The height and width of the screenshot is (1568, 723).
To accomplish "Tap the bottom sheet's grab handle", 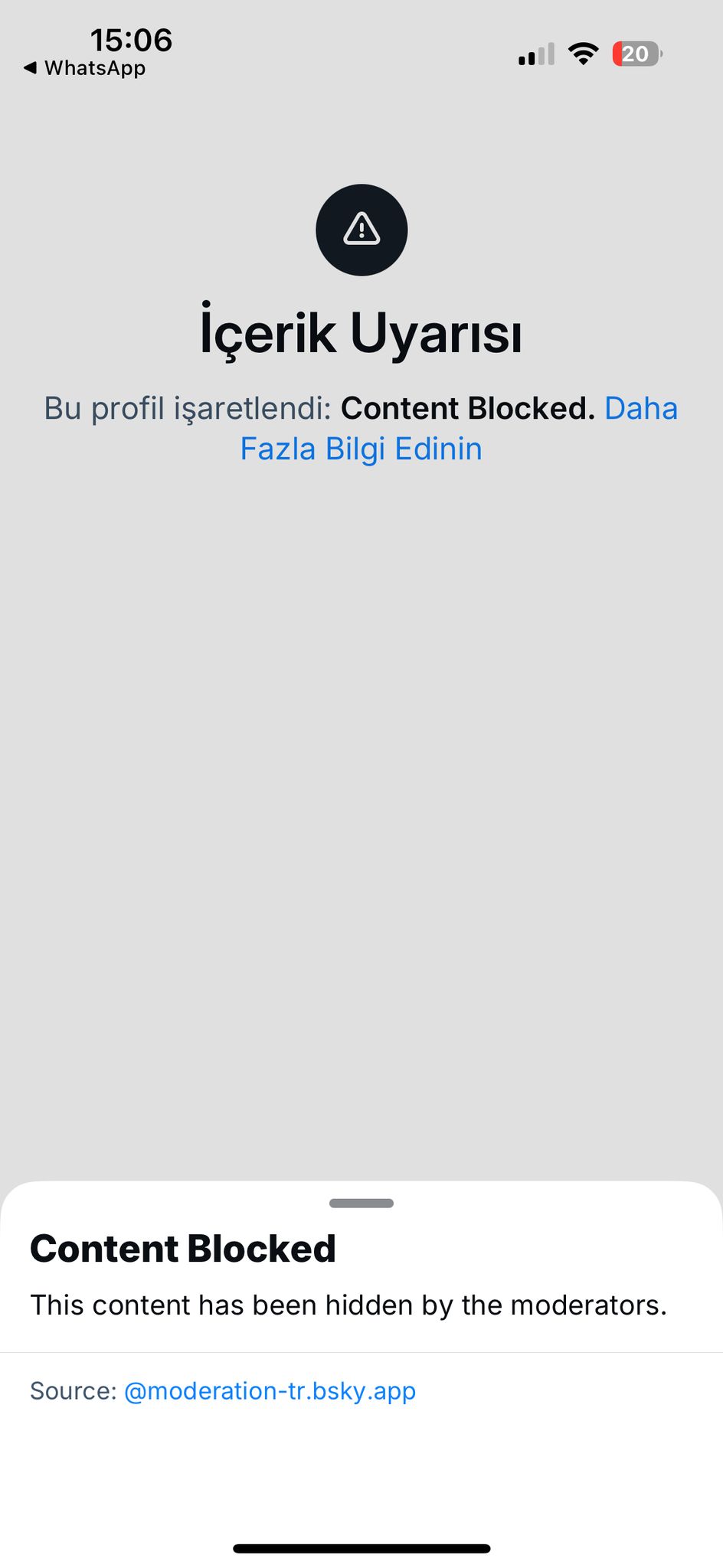I will pos(361,1203).
